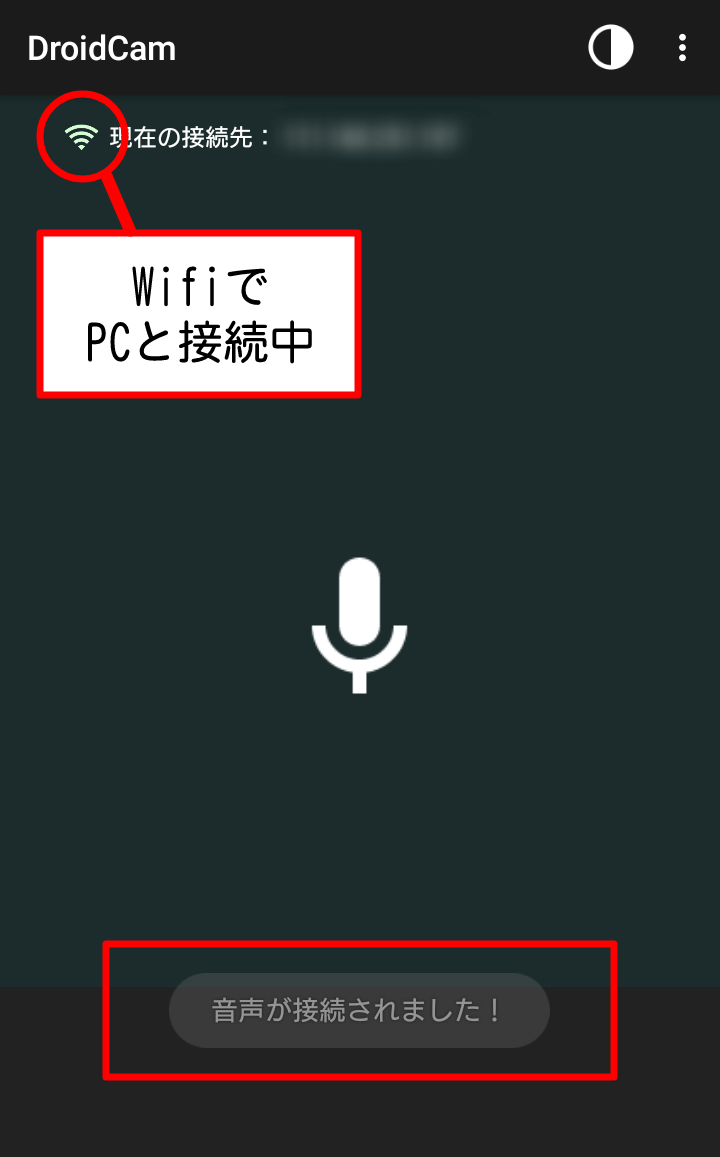Open the three-dot overflow menu
This screenshot has height=1157, width=720.
(682, 48)
